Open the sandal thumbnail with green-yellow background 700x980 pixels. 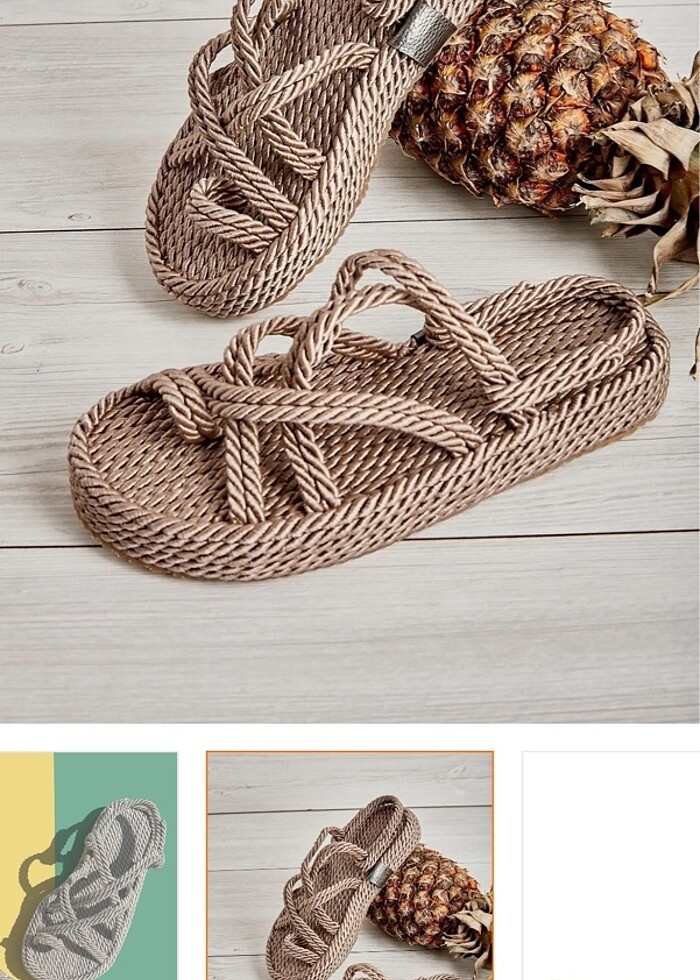[88, 865]
